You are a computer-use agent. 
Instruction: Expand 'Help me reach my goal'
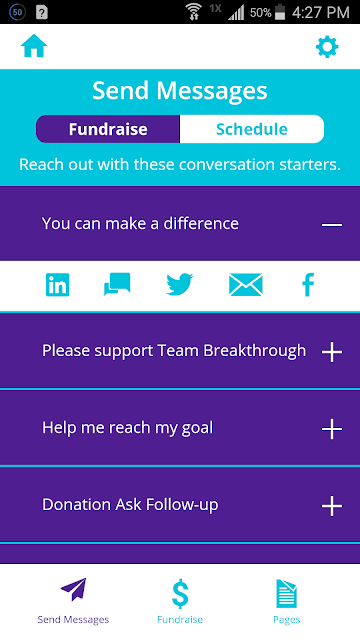(332, 429)
